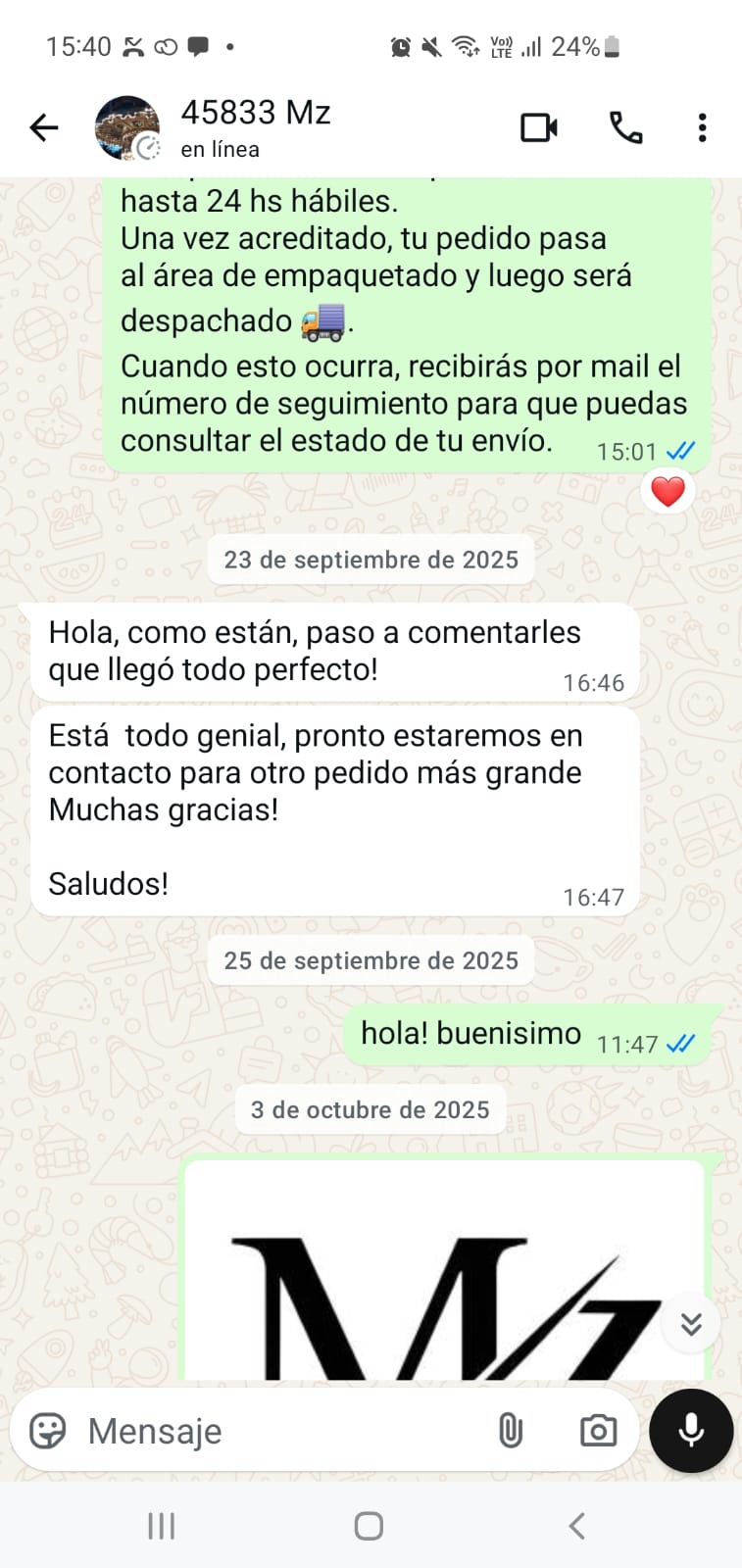Go back to the chat list
742x1568 pixels.
coord(44,127)
